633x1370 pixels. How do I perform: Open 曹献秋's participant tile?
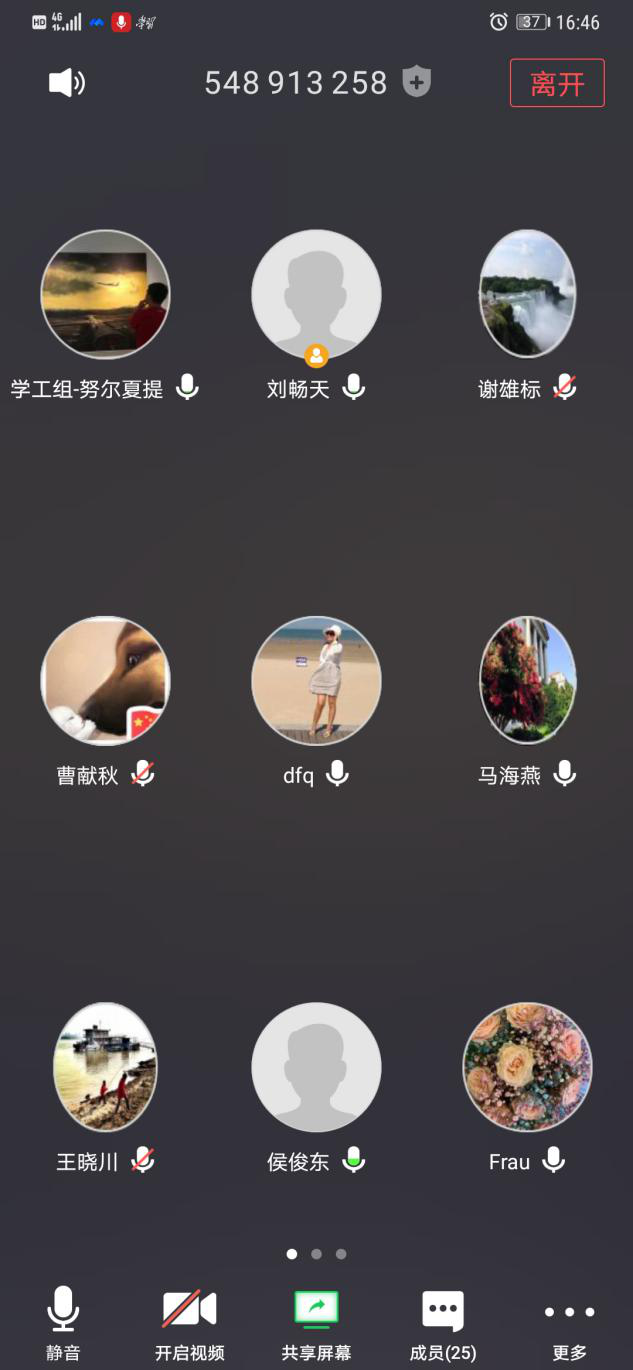pyautogui.click(x=105, y=680)
